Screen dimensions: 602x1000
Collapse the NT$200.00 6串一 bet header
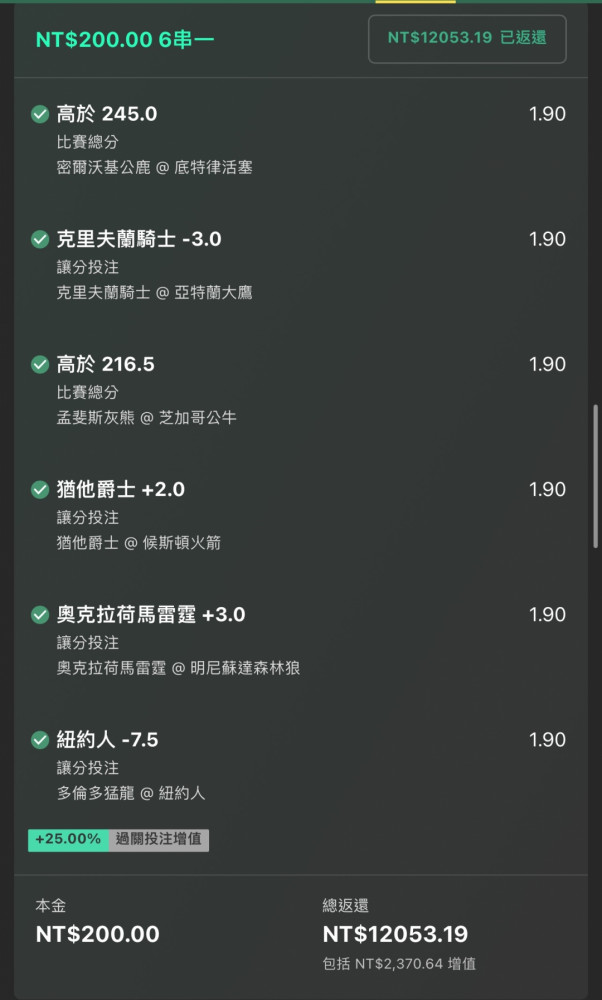point(125,40)
